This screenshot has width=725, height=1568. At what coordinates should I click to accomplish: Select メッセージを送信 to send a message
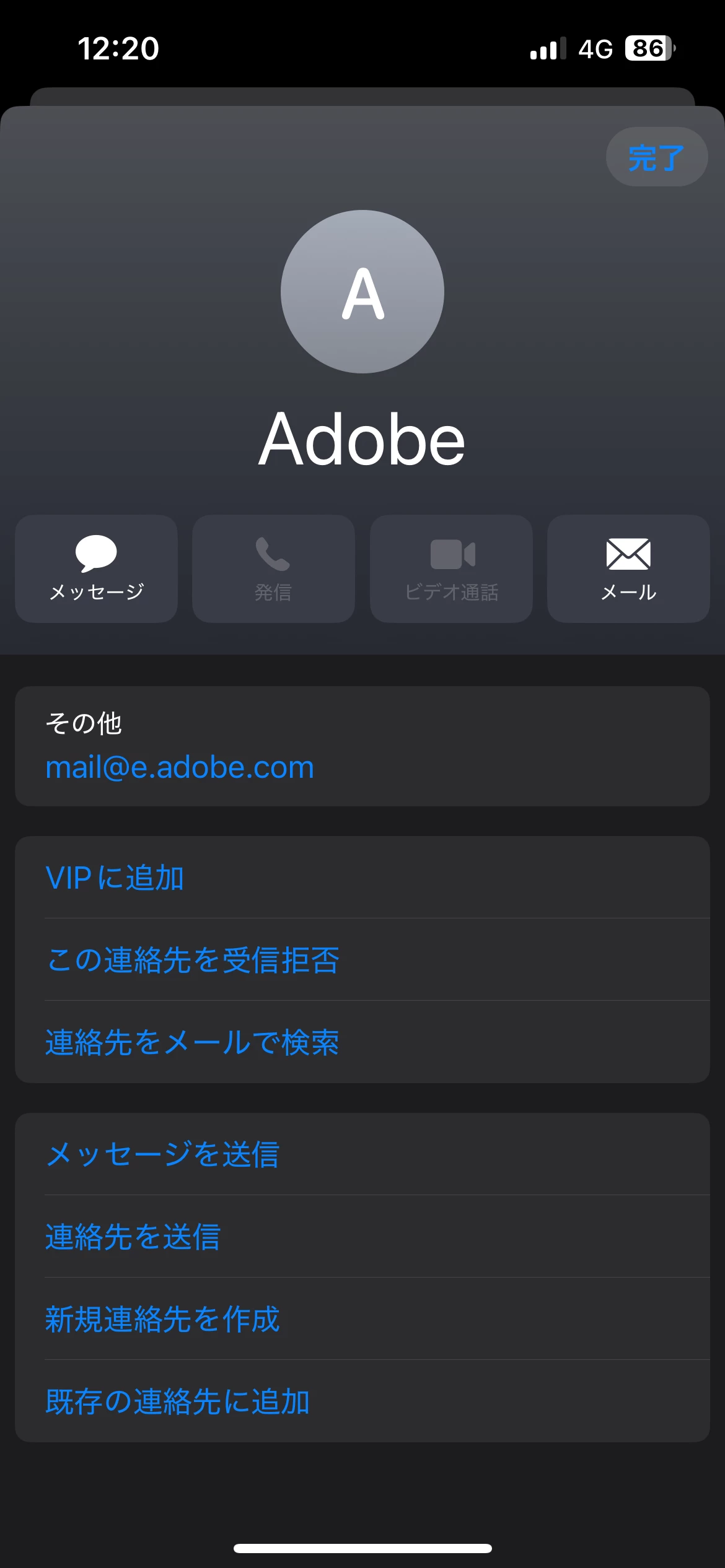click(163, 1154)
